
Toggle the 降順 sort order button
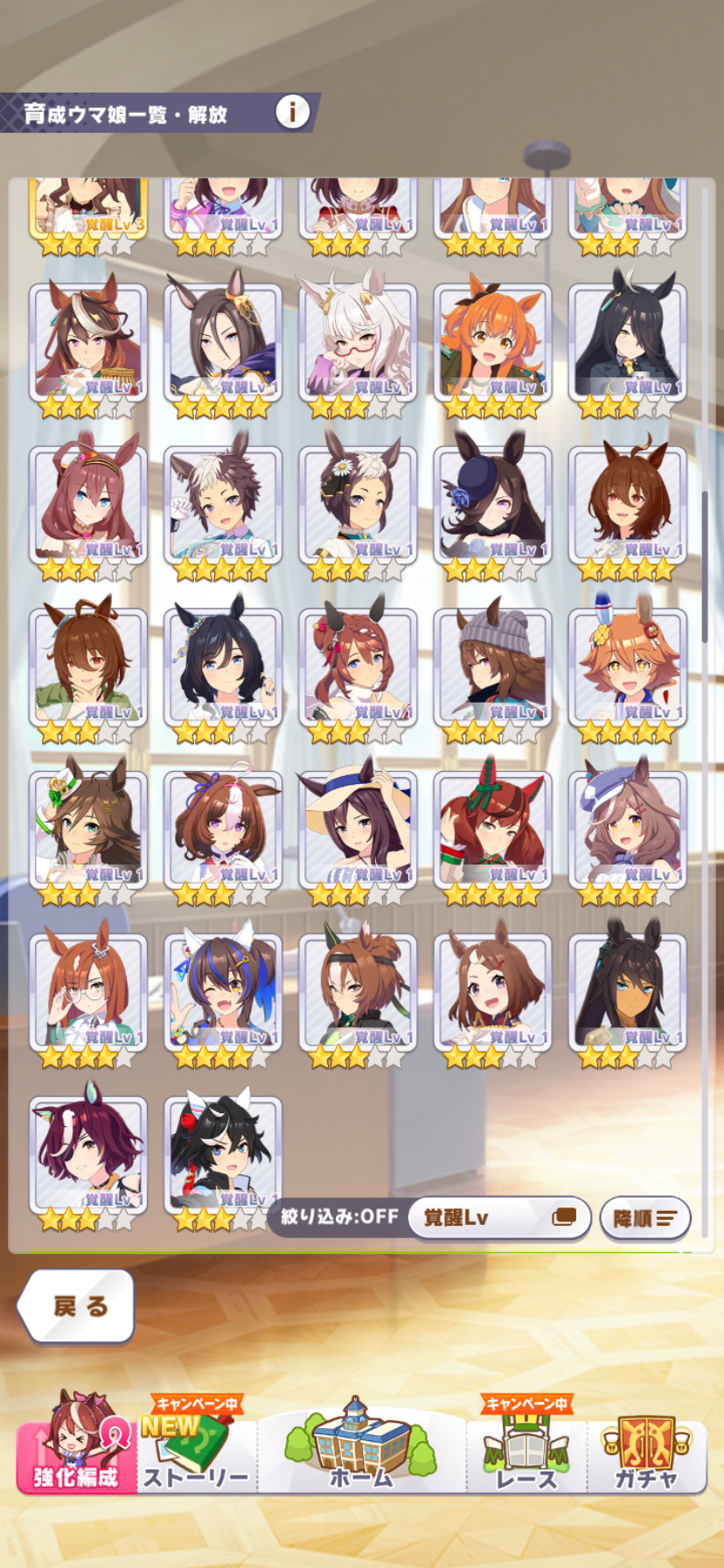645,1218
